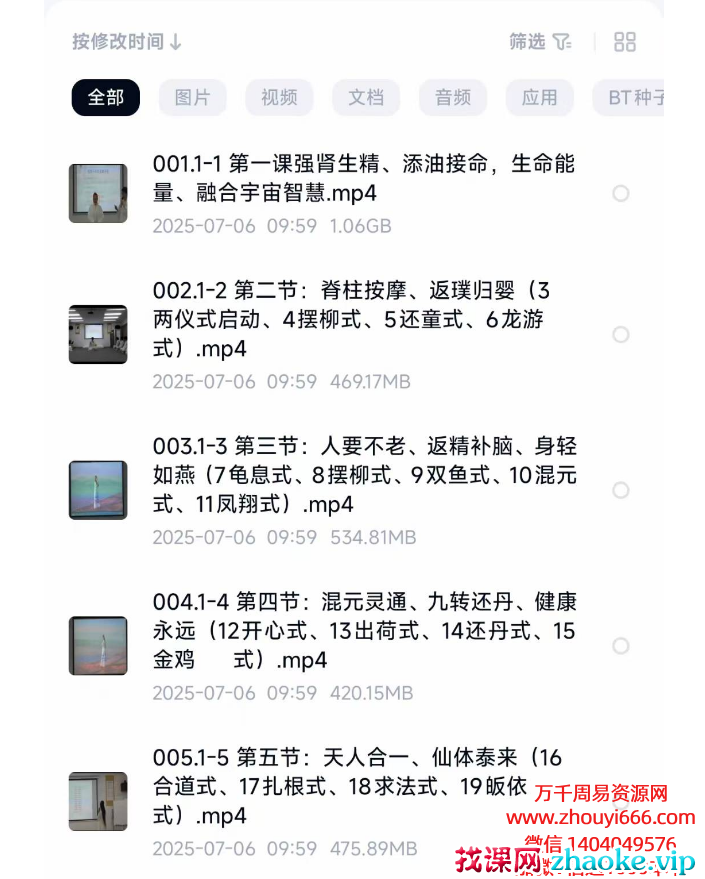Show only 音频 files

click(x=453, y=98)
